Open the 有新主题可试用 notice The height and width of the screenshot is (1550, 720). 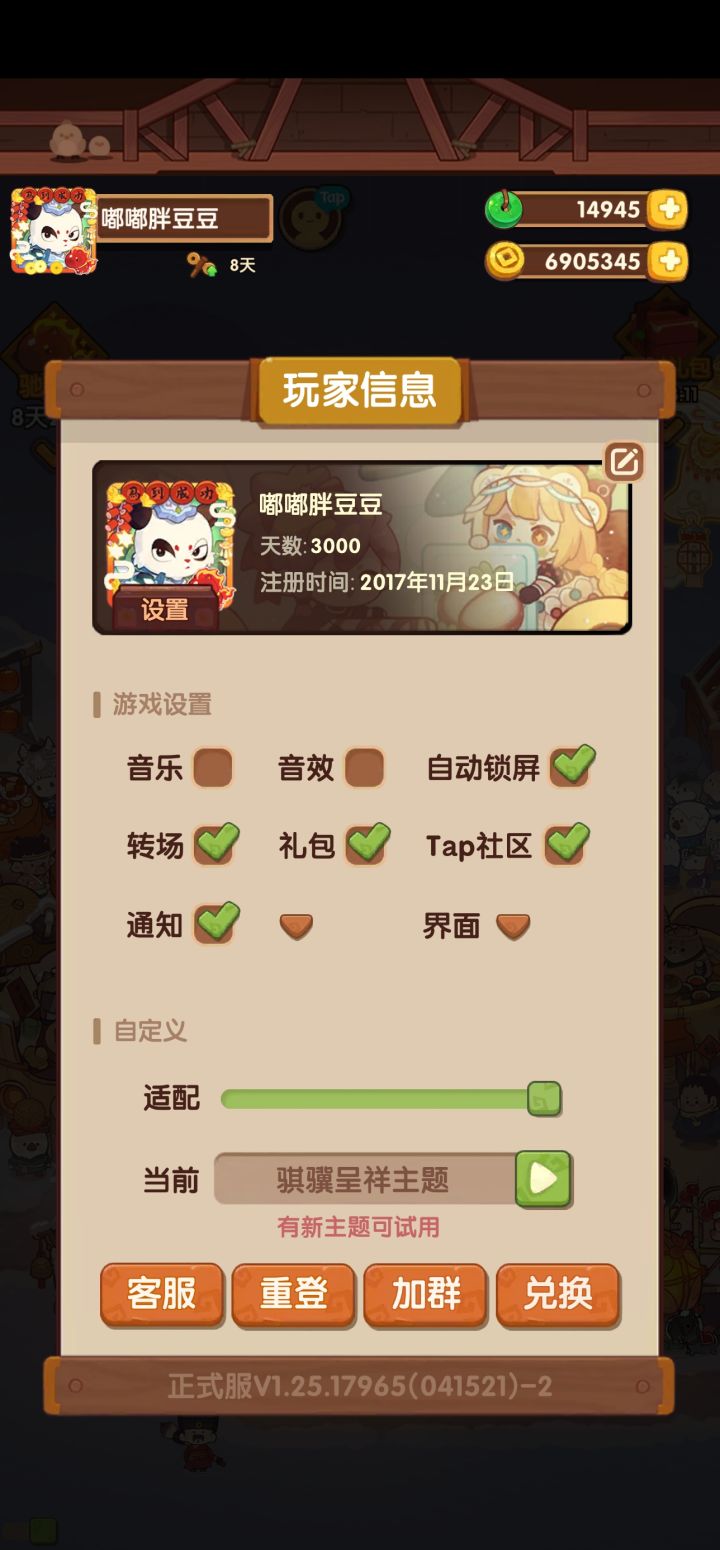point(360,1225)
